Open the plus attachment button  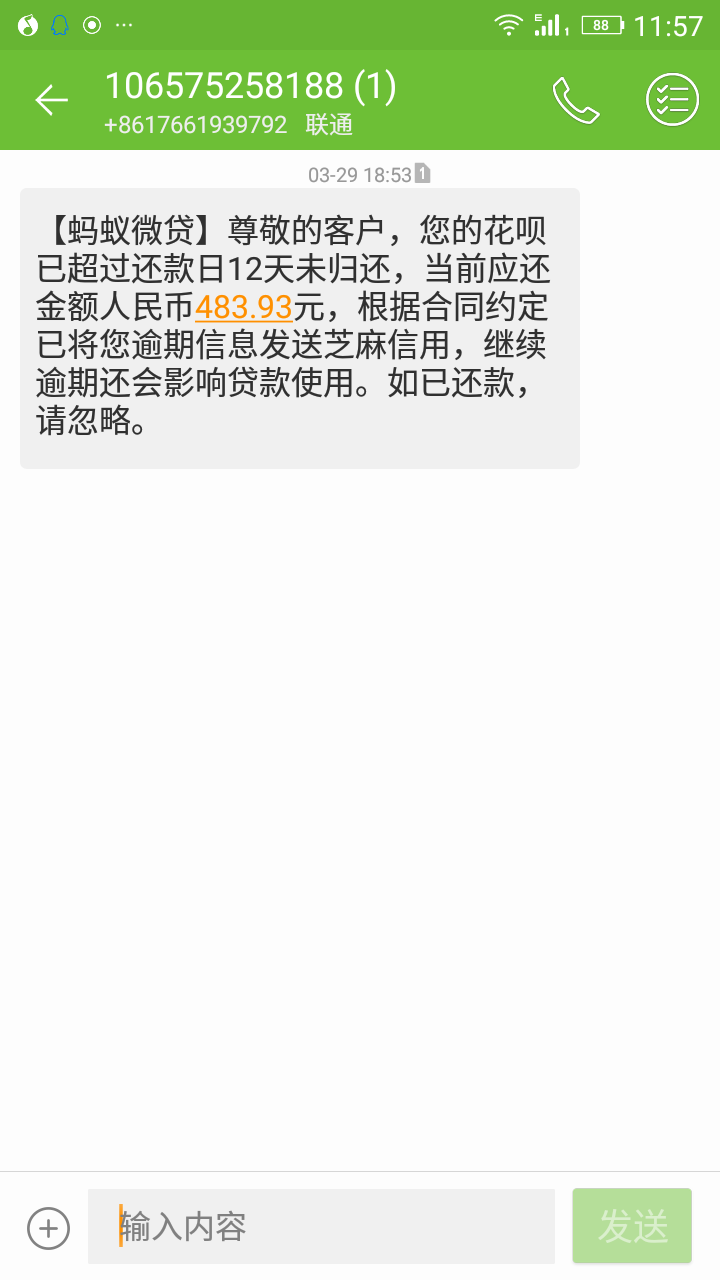48,1228
